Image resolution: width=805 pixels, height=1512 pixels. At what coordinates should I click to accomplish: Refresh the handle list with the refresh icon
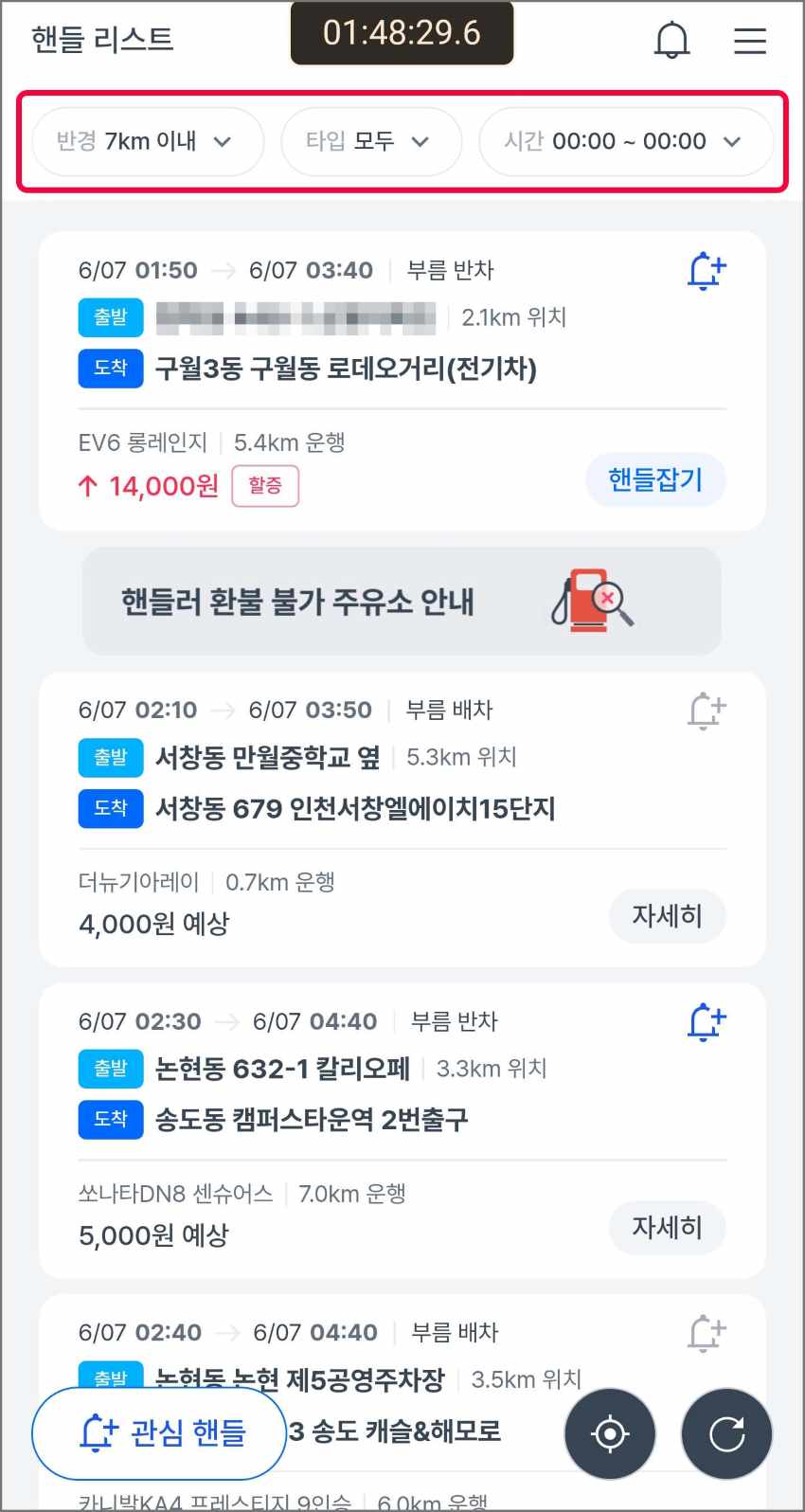pyautogui.click(x=725, y=1433)
